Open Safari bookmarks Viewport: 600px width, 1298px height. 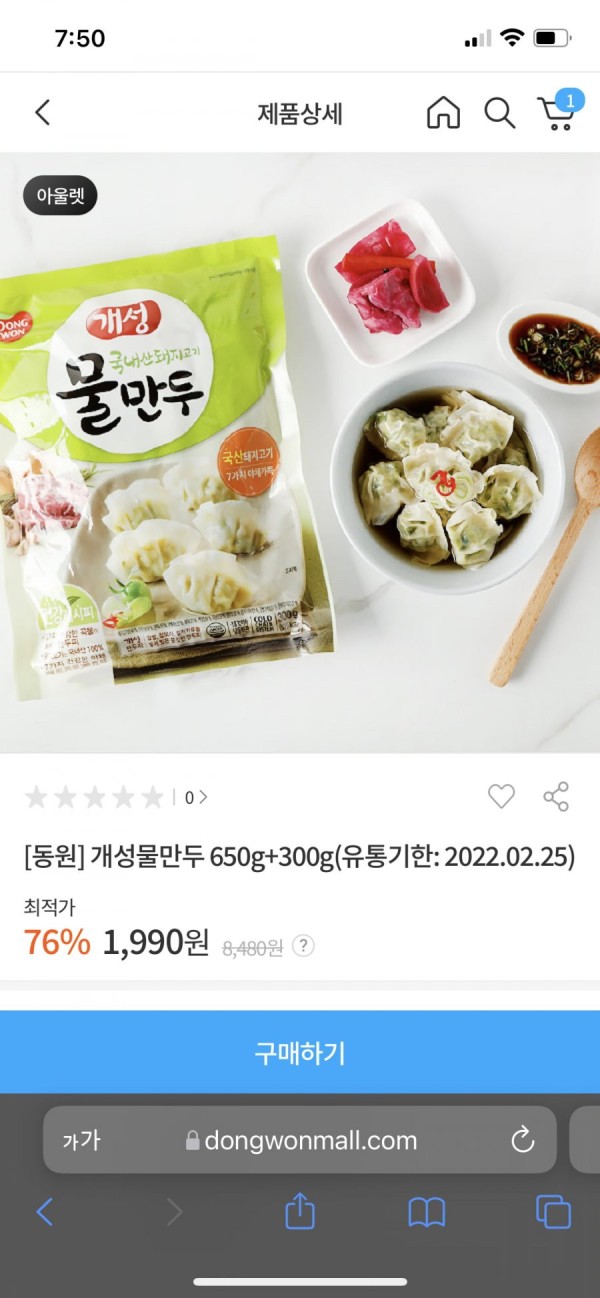[x=427, y=1212]
